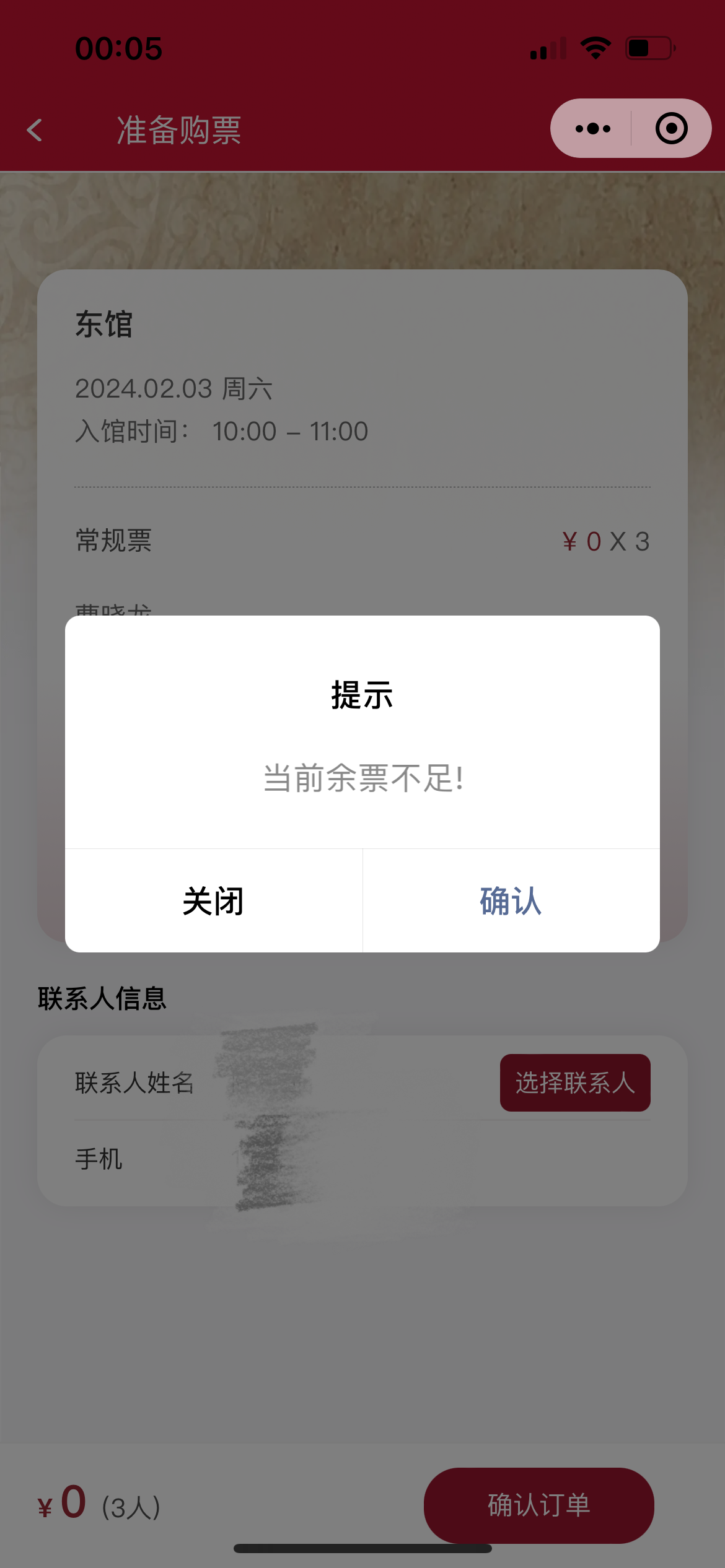Open the mini program more options menu
The image size is (725, 1568).
(592, 129)
